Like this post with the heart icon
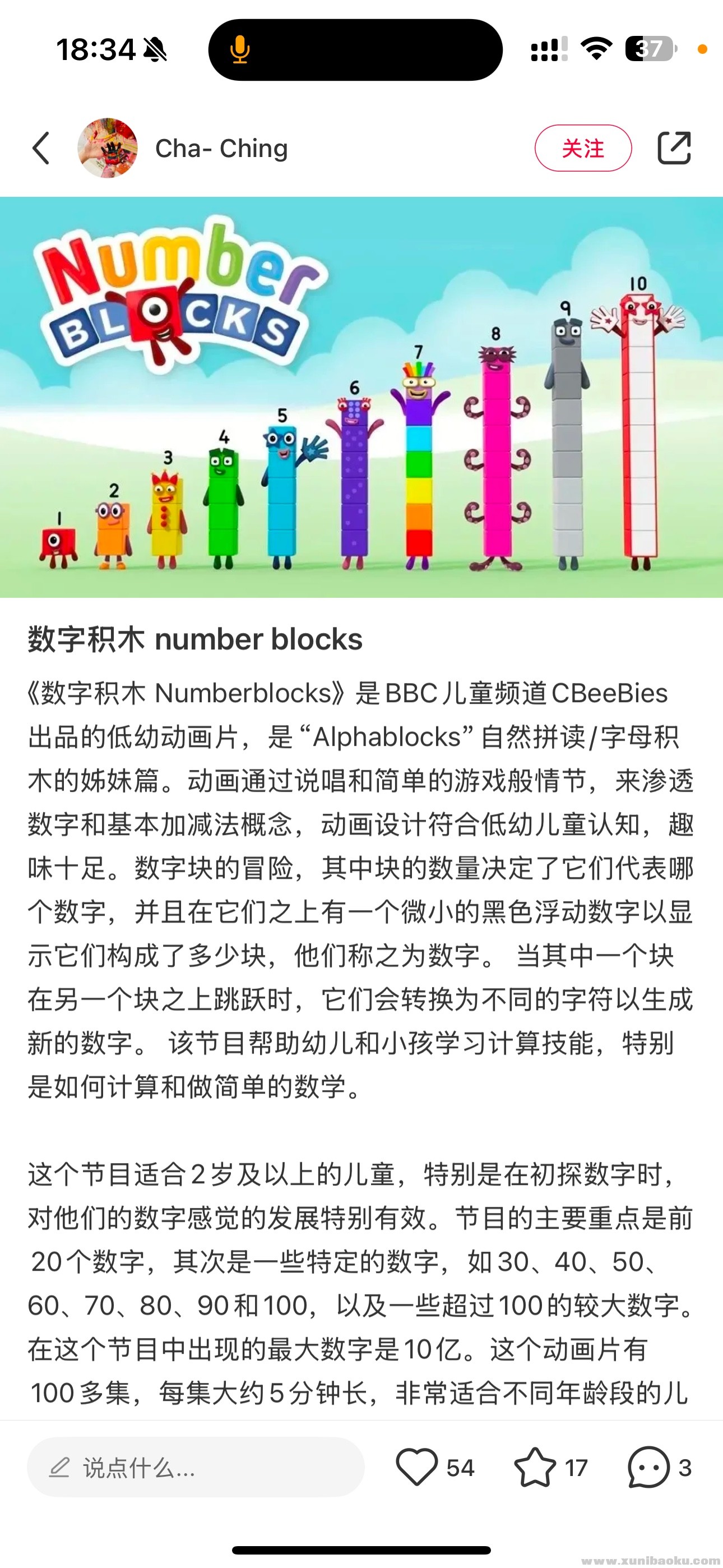The height and width of the screenshot is (1568, 723). 417,1467
